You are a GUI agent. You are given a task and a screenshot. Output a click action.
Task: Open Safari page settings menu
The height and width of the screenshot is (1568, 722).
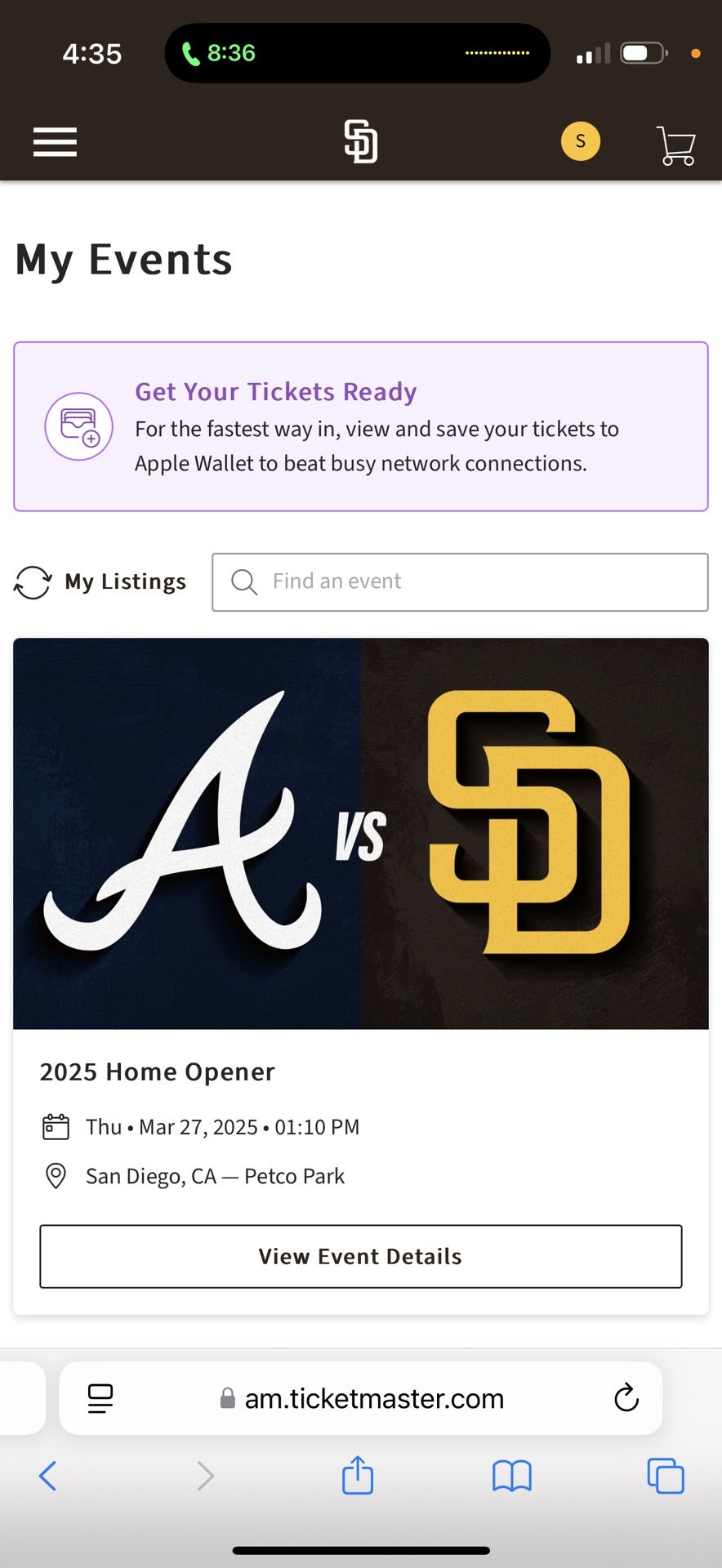[x=100, y=1398]
